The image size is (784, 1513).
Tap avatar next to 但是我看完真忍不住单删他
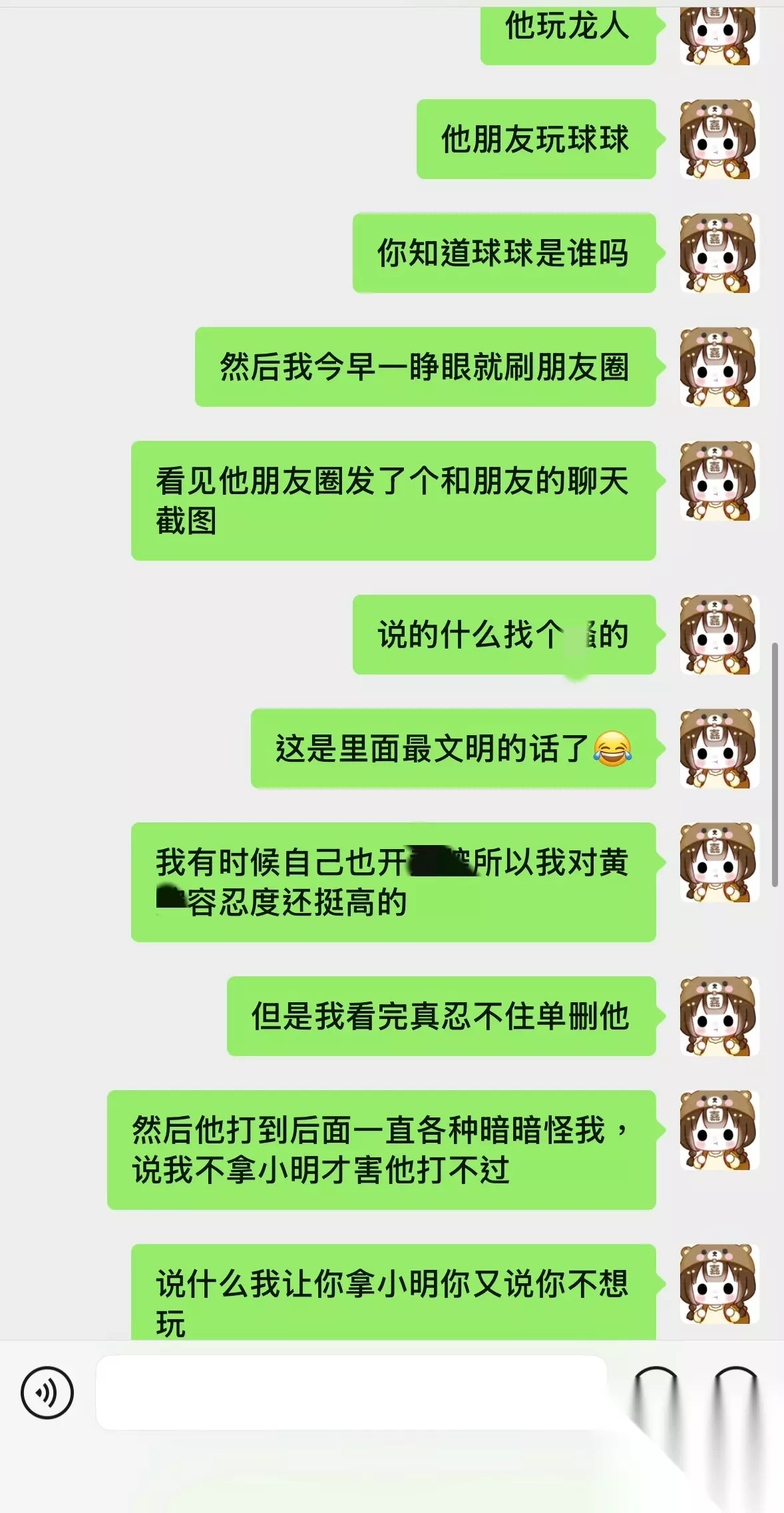[x=719, y=1016]
